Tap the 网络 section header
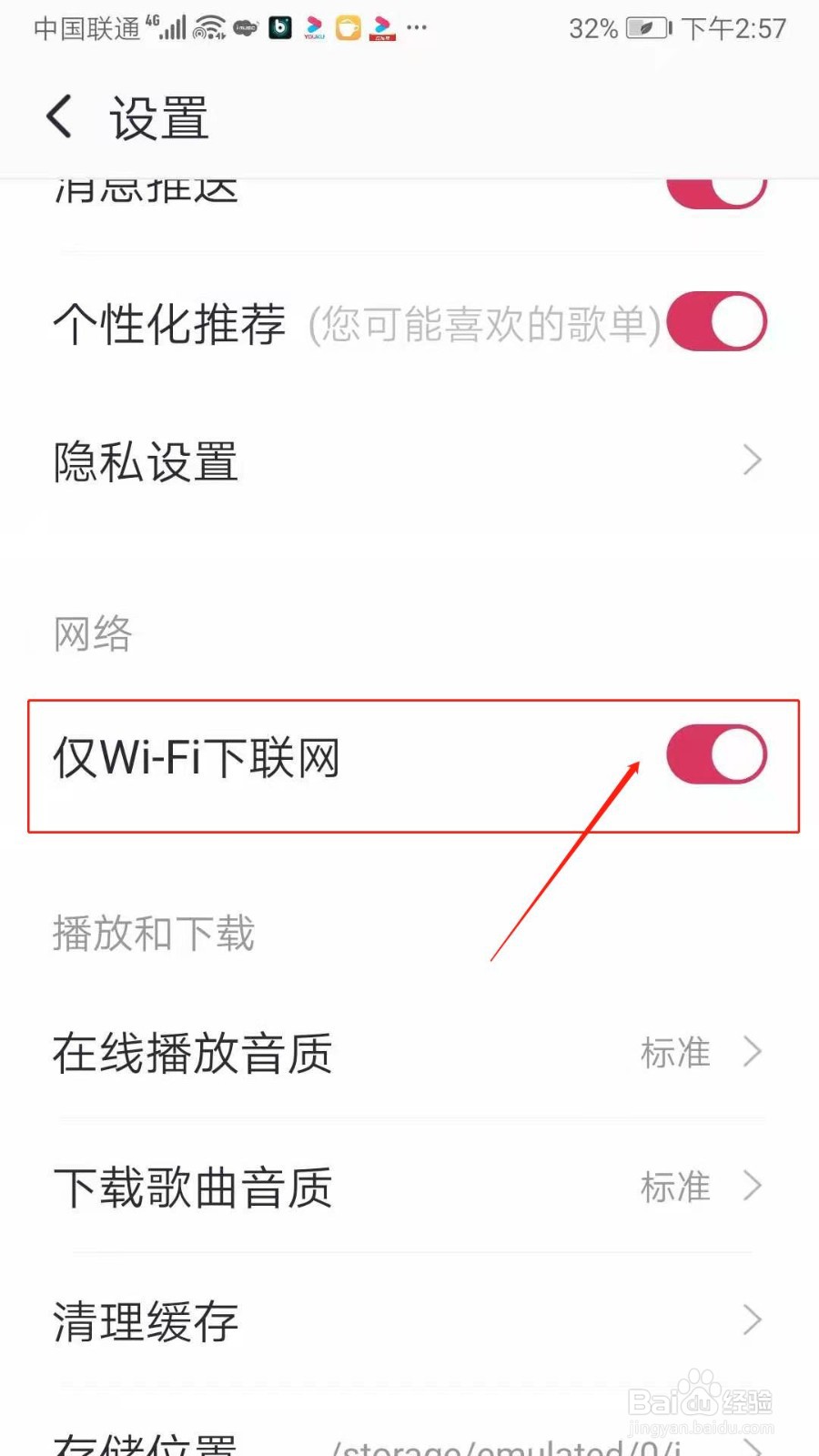This screenshot has height=1456, width=819. (91, 634)
